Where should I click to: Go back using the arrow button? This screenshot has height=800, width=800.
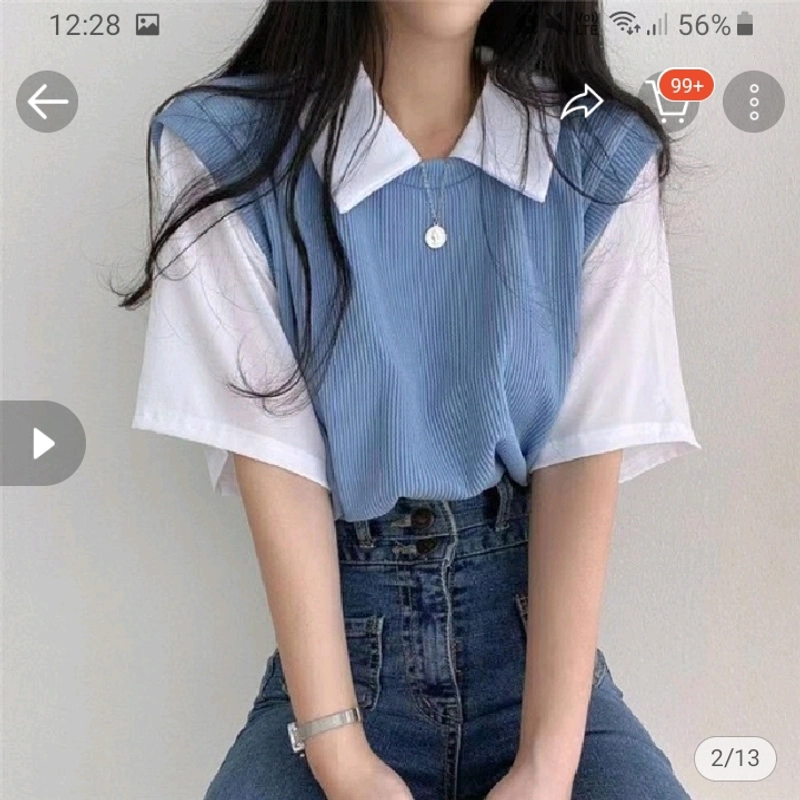(x=47, y=101)
